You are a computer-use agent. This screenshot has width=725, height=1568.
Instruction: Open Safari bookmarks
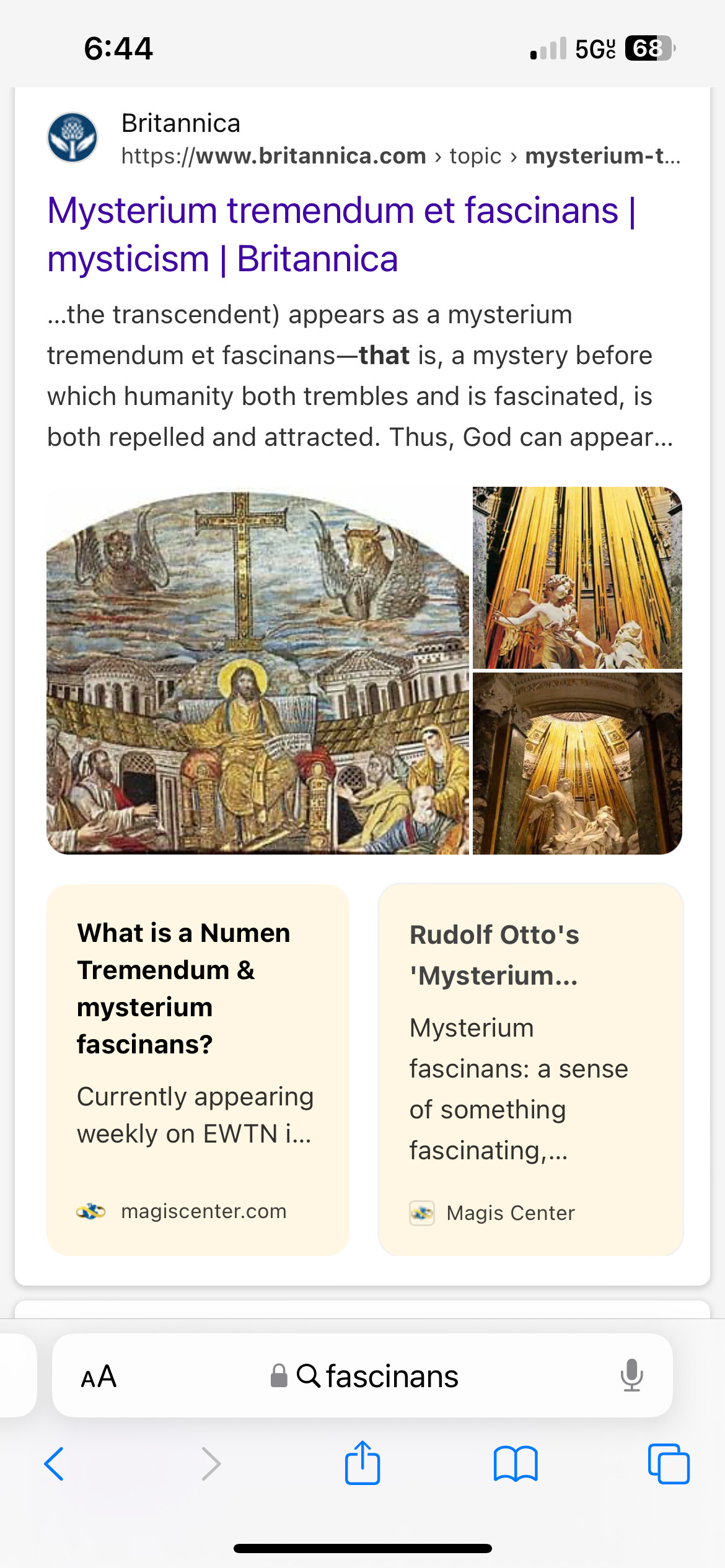coord(516,1464)
